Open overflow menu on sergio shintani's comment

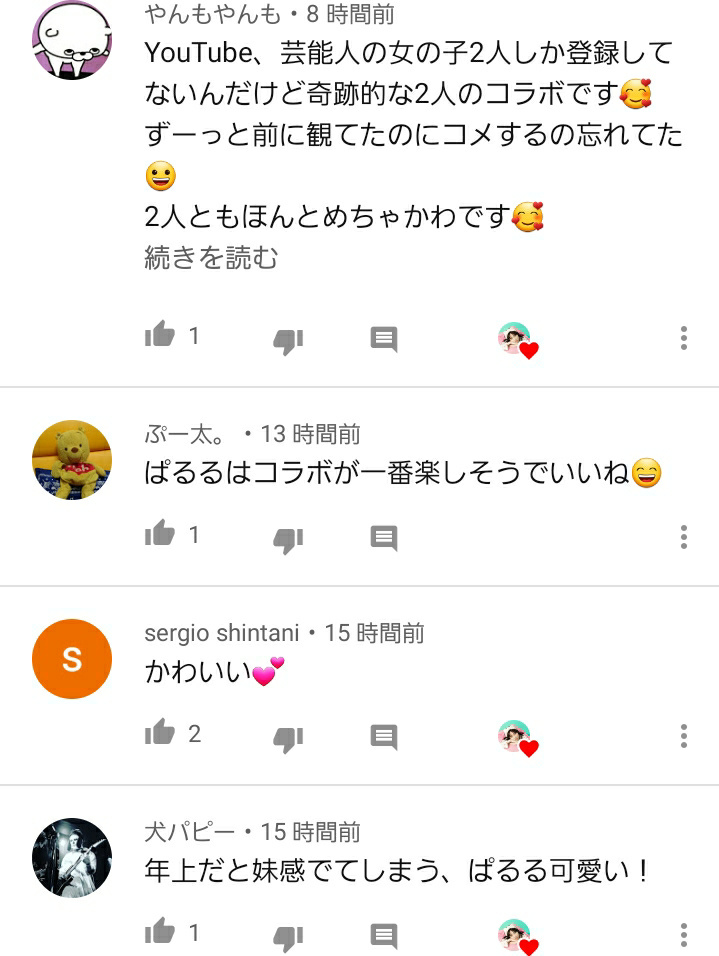(684, 736)
